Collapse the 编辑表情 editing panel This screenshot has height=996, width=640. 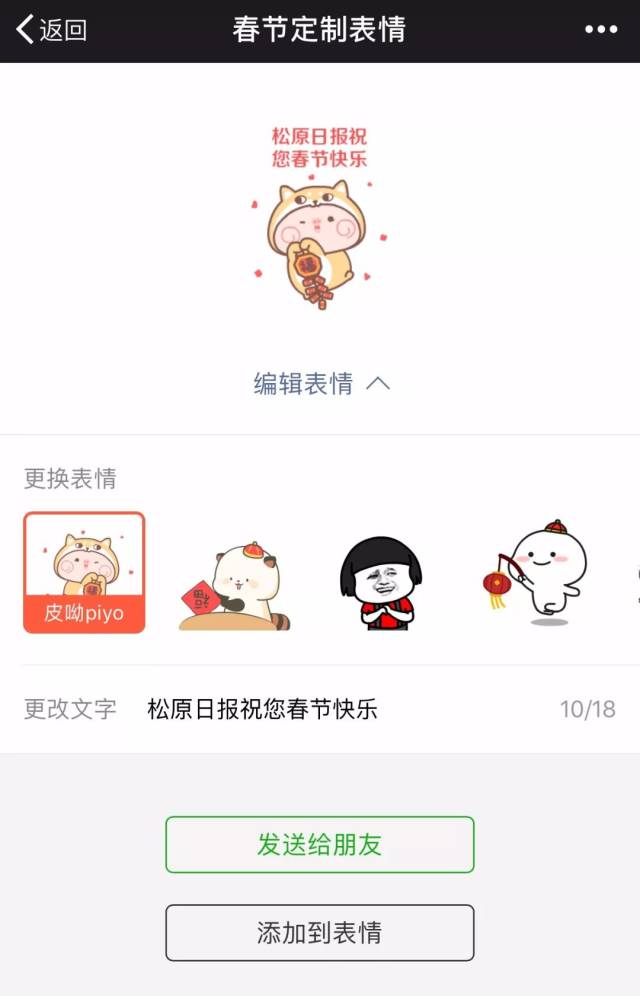coord(320,383)
